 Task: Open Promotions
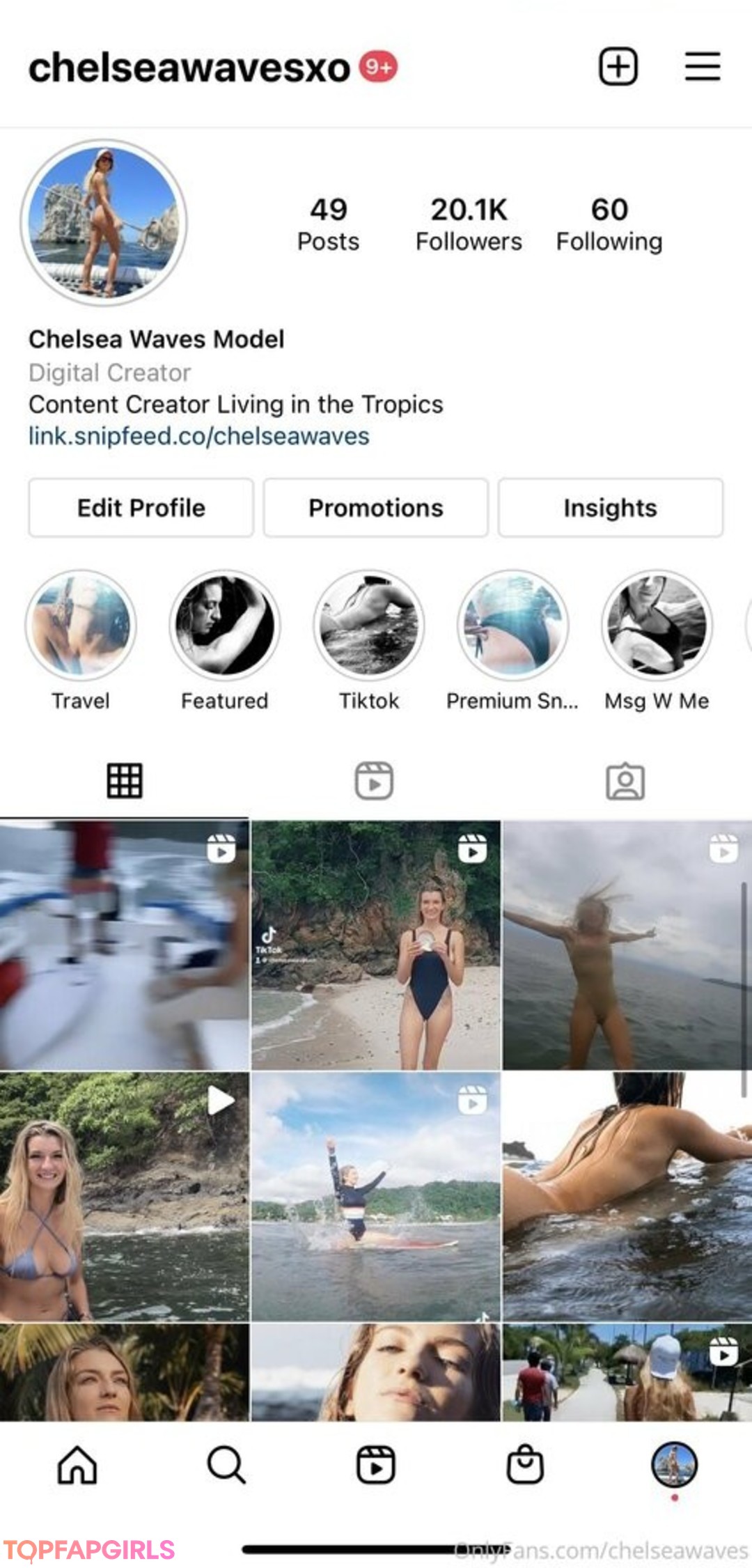[x=375, y=508]
